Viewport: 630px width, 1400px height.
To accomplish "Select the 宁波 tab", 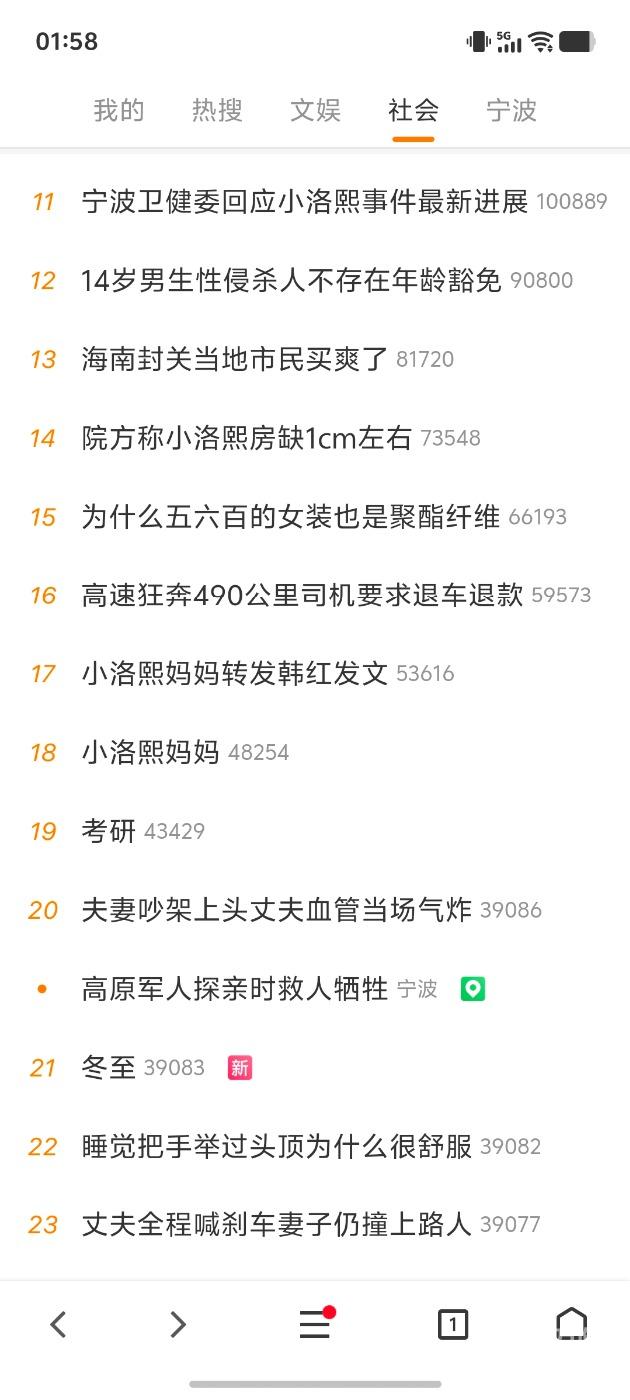I will [x=511, y=110].
